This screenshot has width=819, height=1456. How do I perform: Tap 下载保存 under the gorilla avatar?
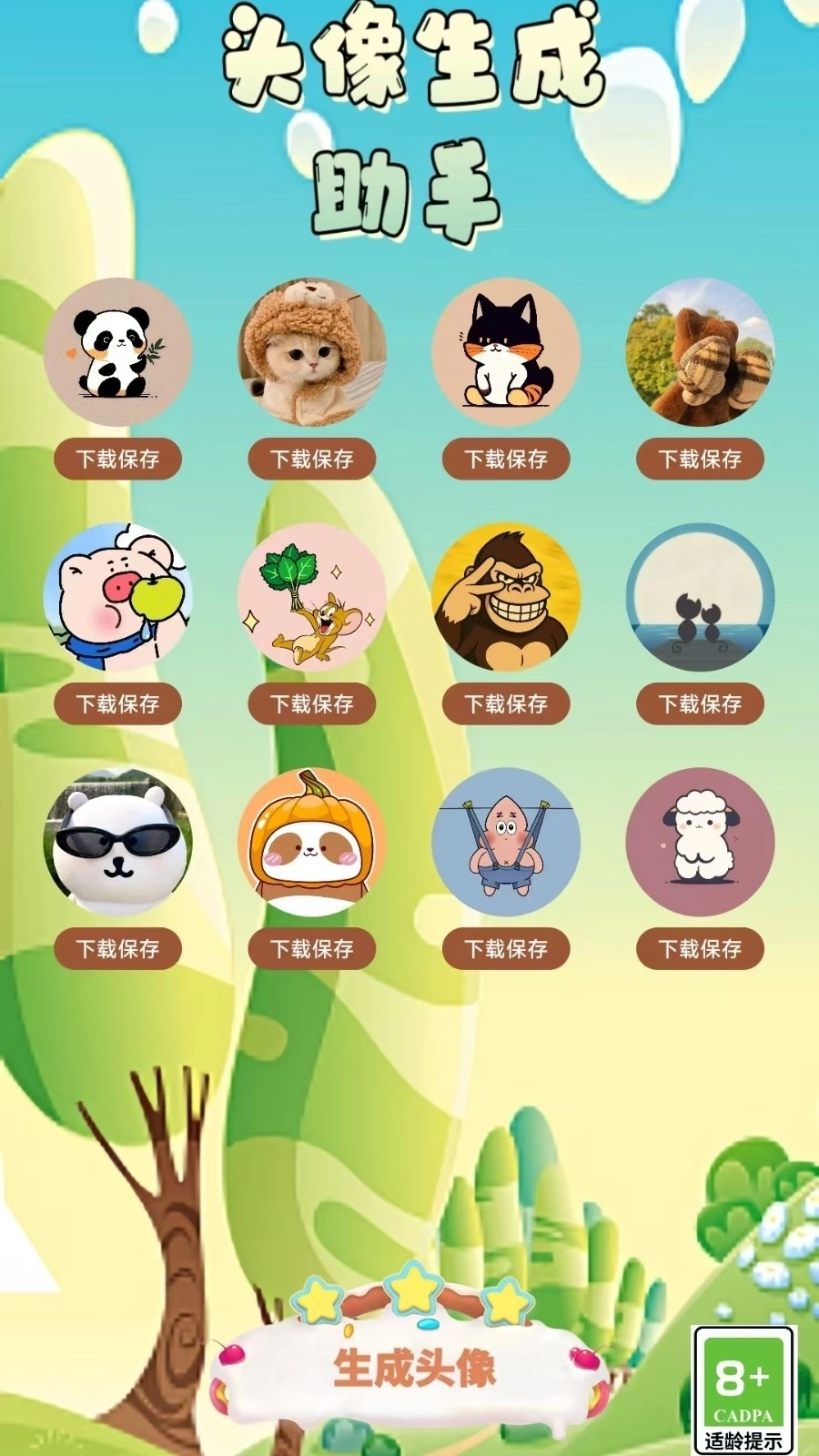pos(506,703)
